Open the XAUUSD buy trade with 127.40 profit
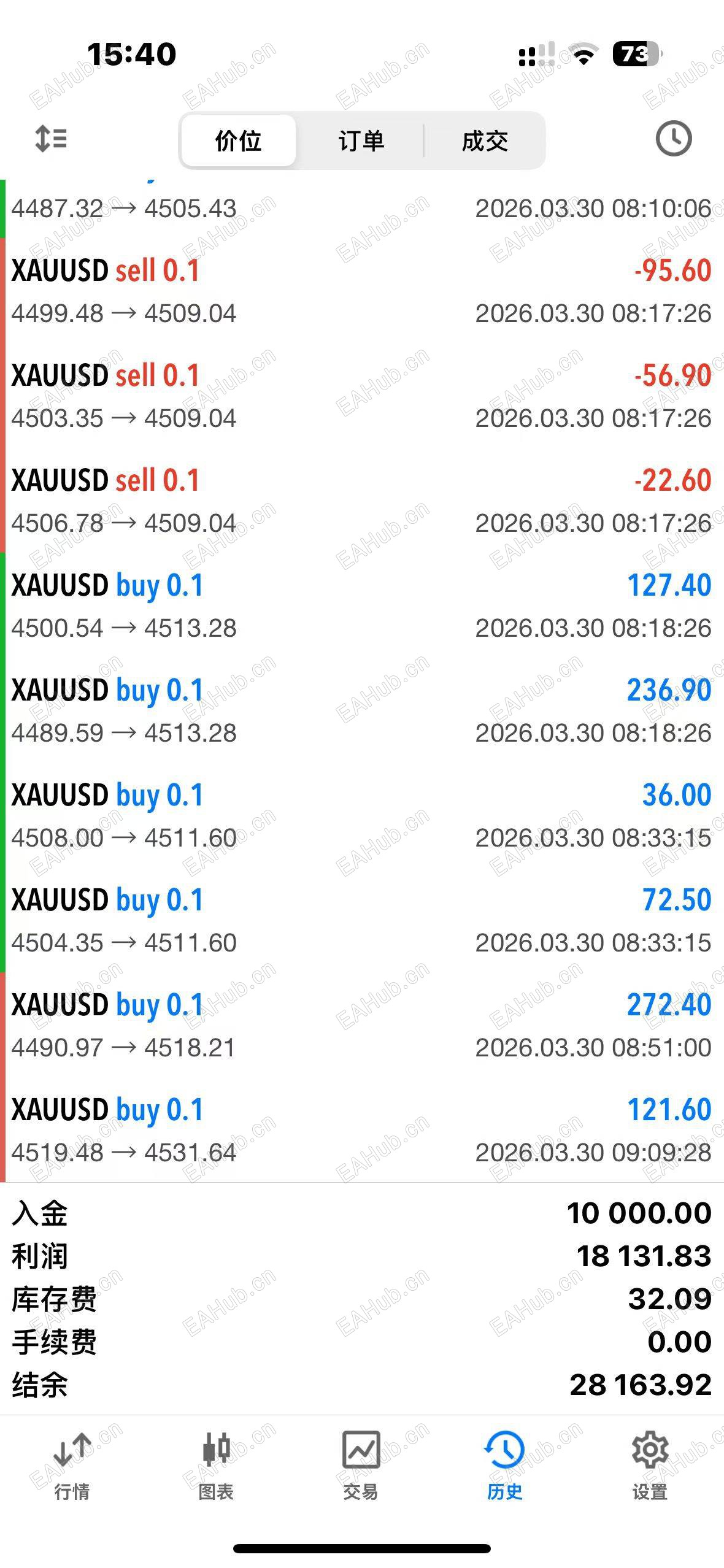 362,606
